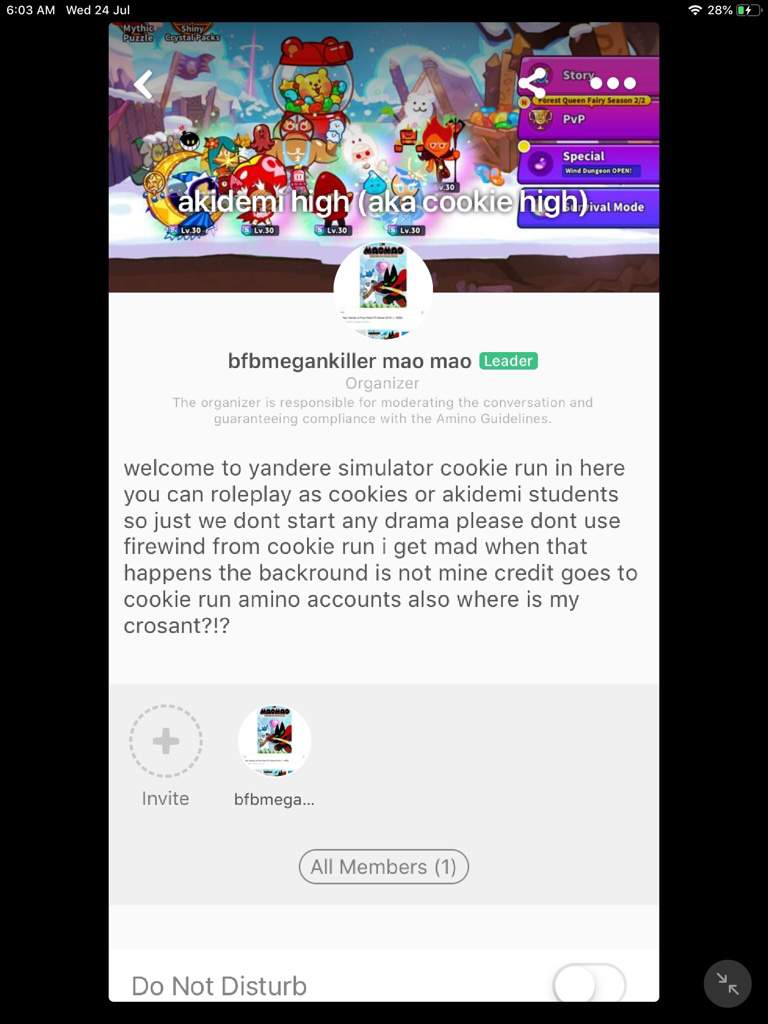Invite new members to the chat
Image resolution: width=768 pixels, height=1024 pixels.
pyautogui.click(x=165, y=741)
